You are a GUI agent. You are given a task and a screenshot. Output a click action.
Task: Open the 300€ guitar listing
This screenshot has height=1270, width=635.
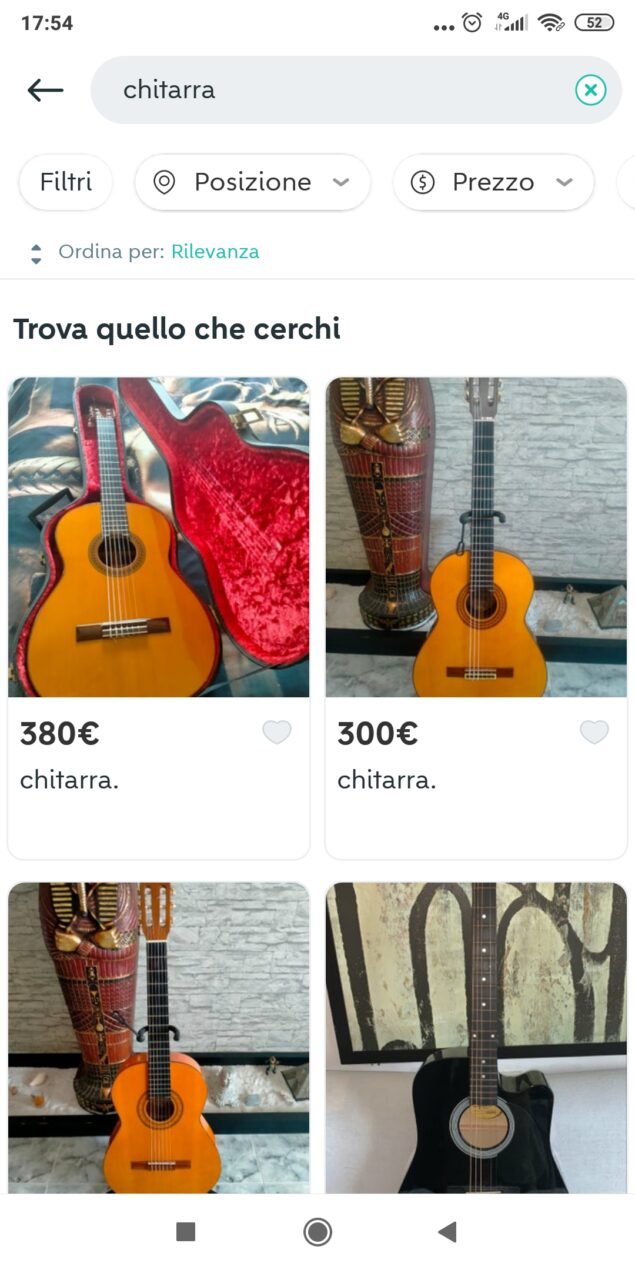[476, 537]
